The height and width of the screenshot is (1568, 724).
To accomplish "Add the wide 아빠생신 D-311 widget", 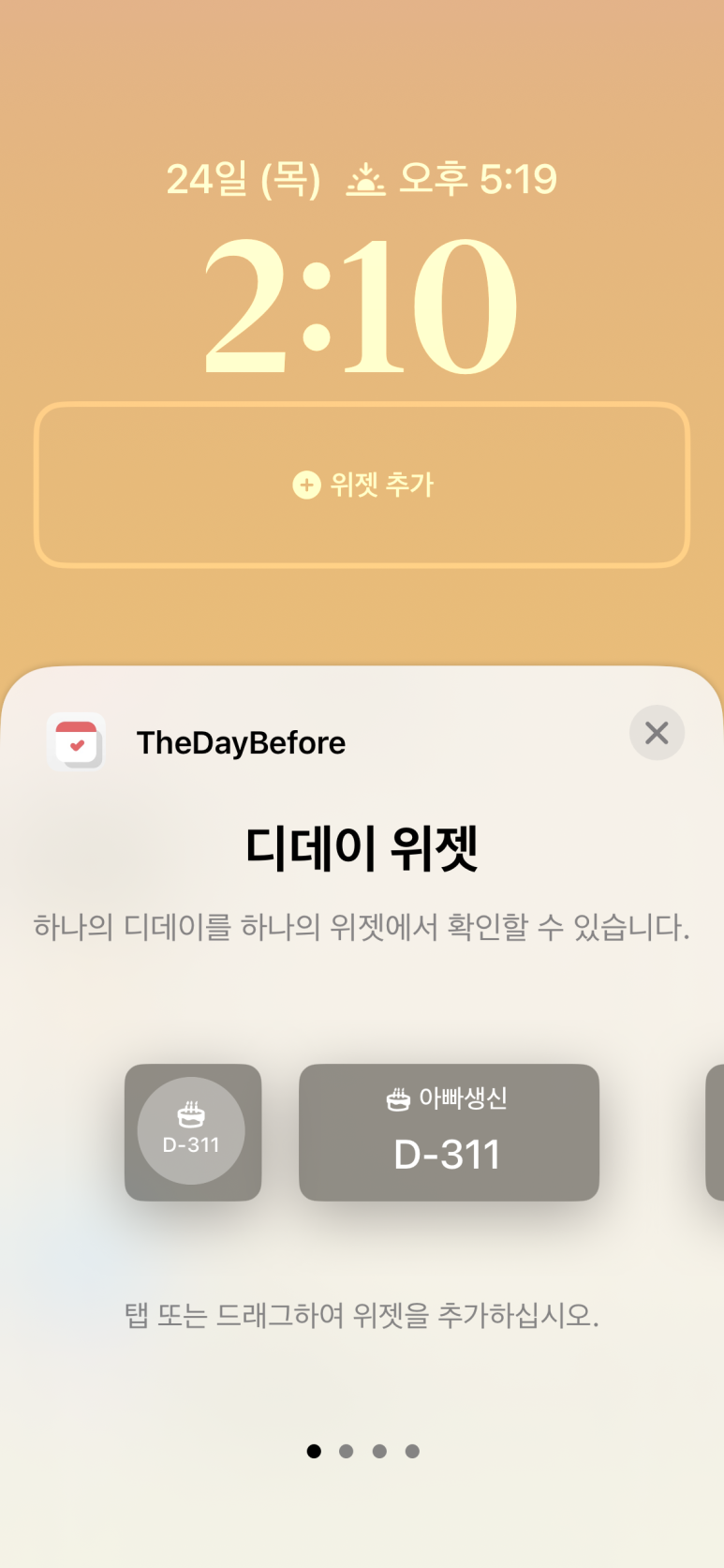I will click(449, 1131).
